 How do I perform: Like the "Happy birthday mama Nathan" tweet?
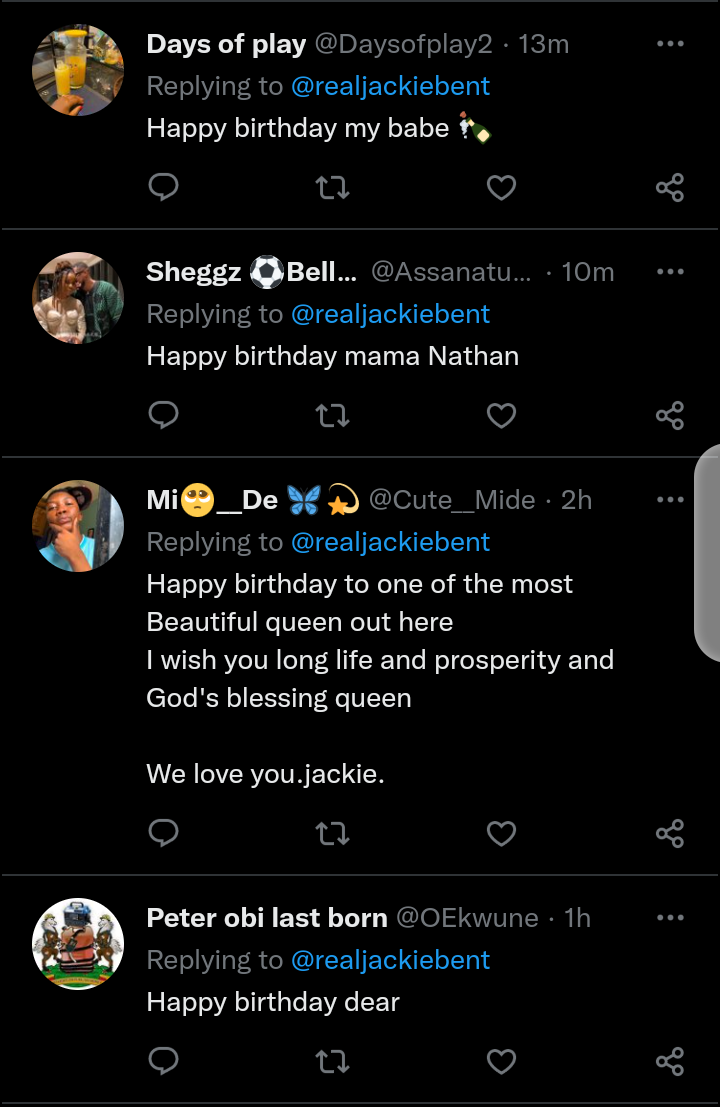(x=500, y=414)
